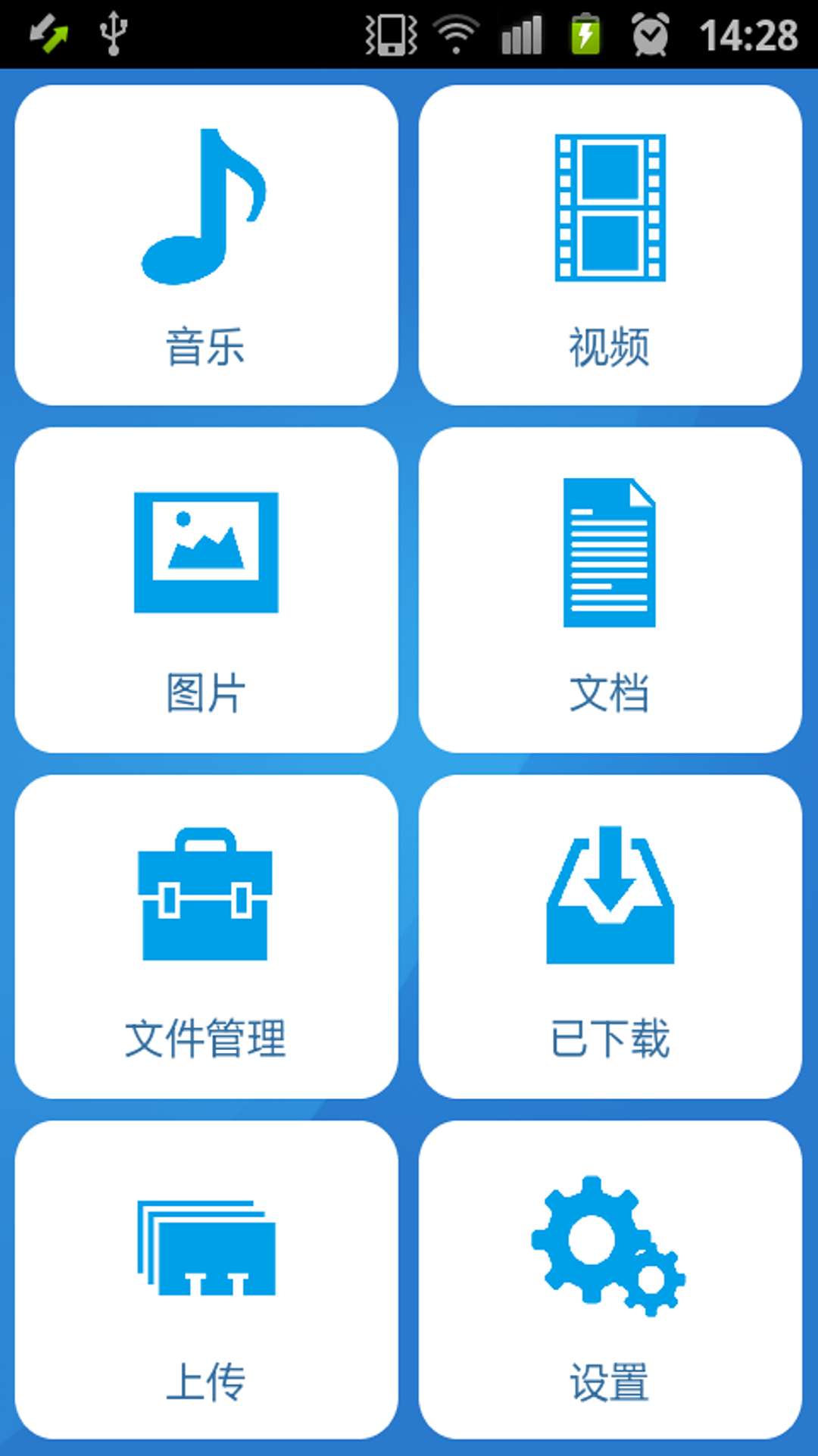Tap the 上传 (Upload) tile

[206, 1280]
